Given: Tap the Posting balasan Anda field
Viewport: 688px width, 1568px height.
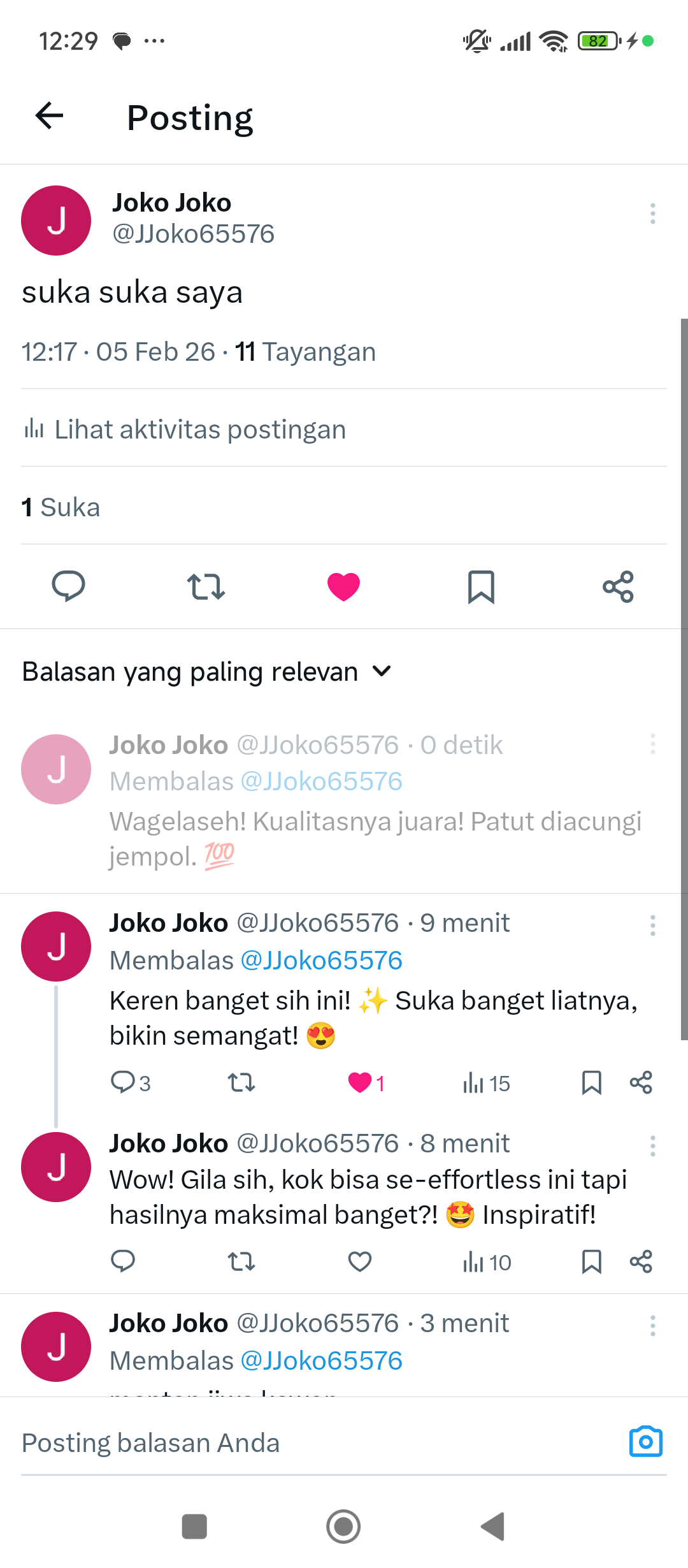Looking at the screenshot, I should tap(306, 1443).
